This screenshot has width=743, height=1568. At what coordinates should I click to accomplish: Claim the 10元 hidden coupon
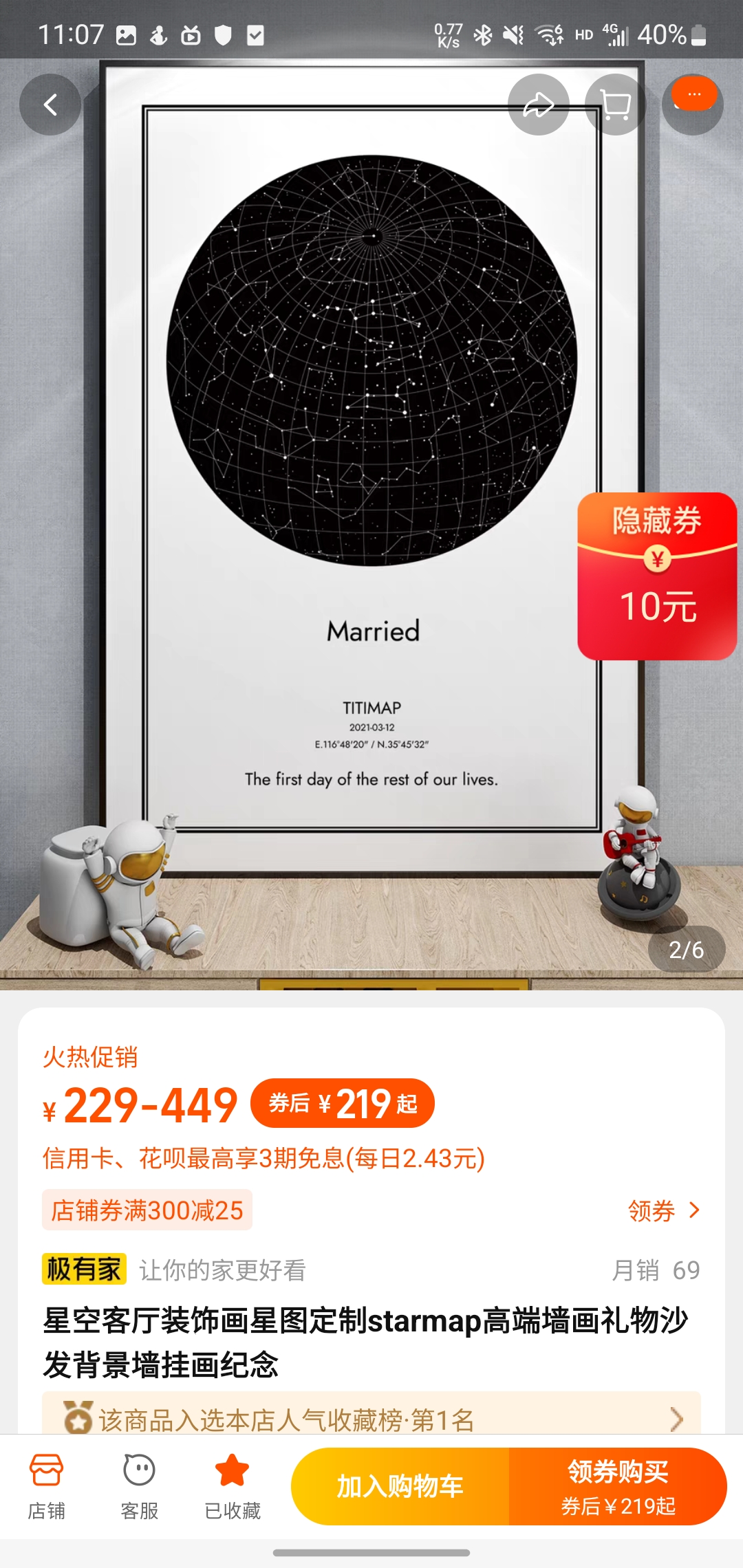(657, 576)
